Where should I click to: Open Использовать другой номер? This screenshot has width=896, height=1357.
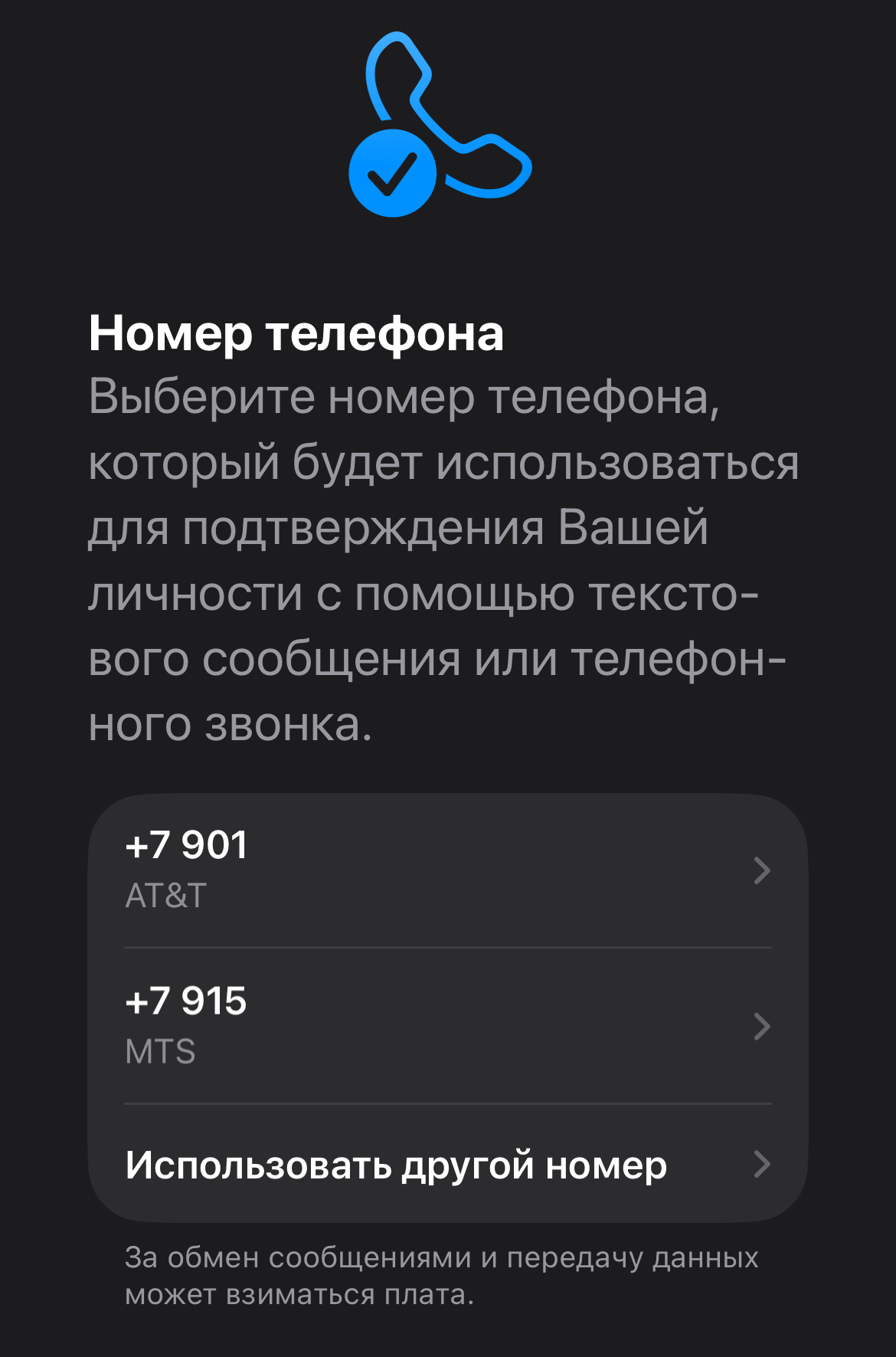click(447, 1165)
